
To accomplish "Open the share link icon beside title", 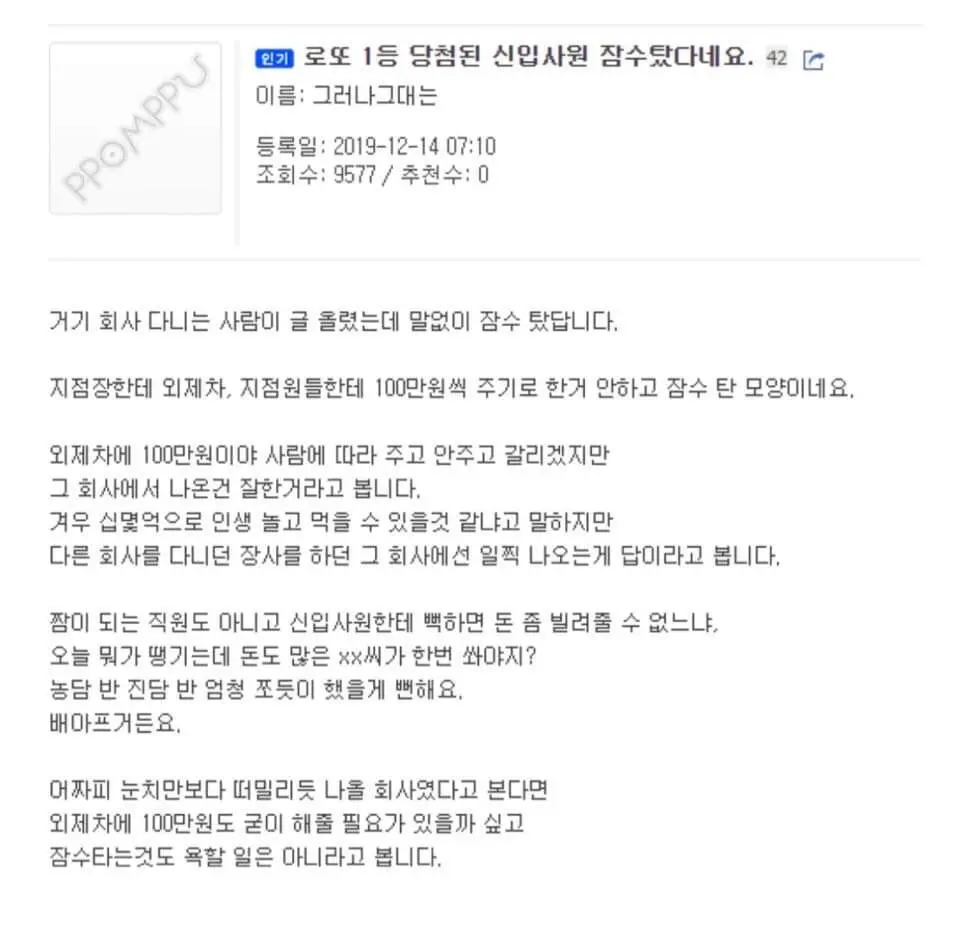I will pyautogui.click(x=814, y=59).
